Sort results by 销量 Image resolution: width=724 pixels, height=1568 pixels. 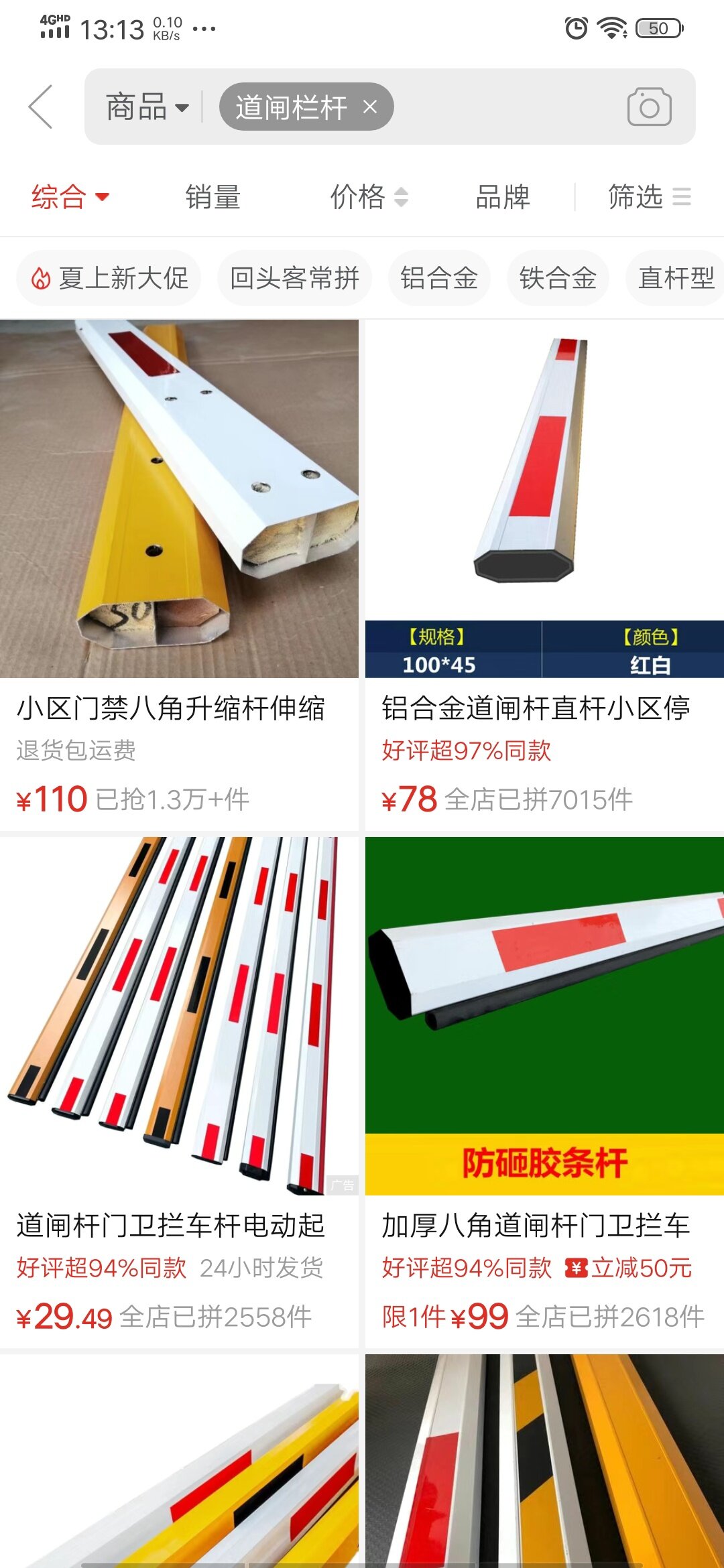(x=213, y=197)
